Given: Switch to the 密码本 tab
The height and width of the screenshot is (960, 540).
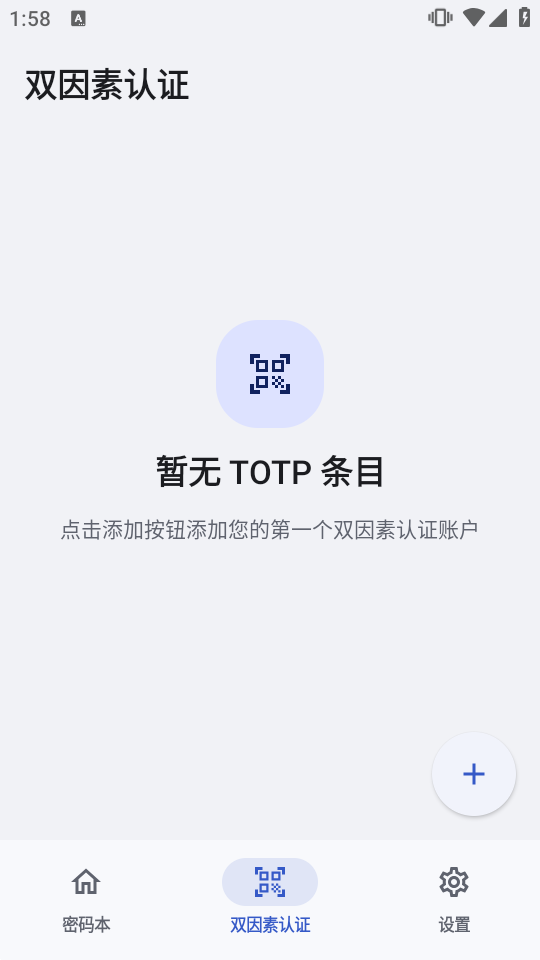Looking at the screenshot, I should [x=86, y=899].
